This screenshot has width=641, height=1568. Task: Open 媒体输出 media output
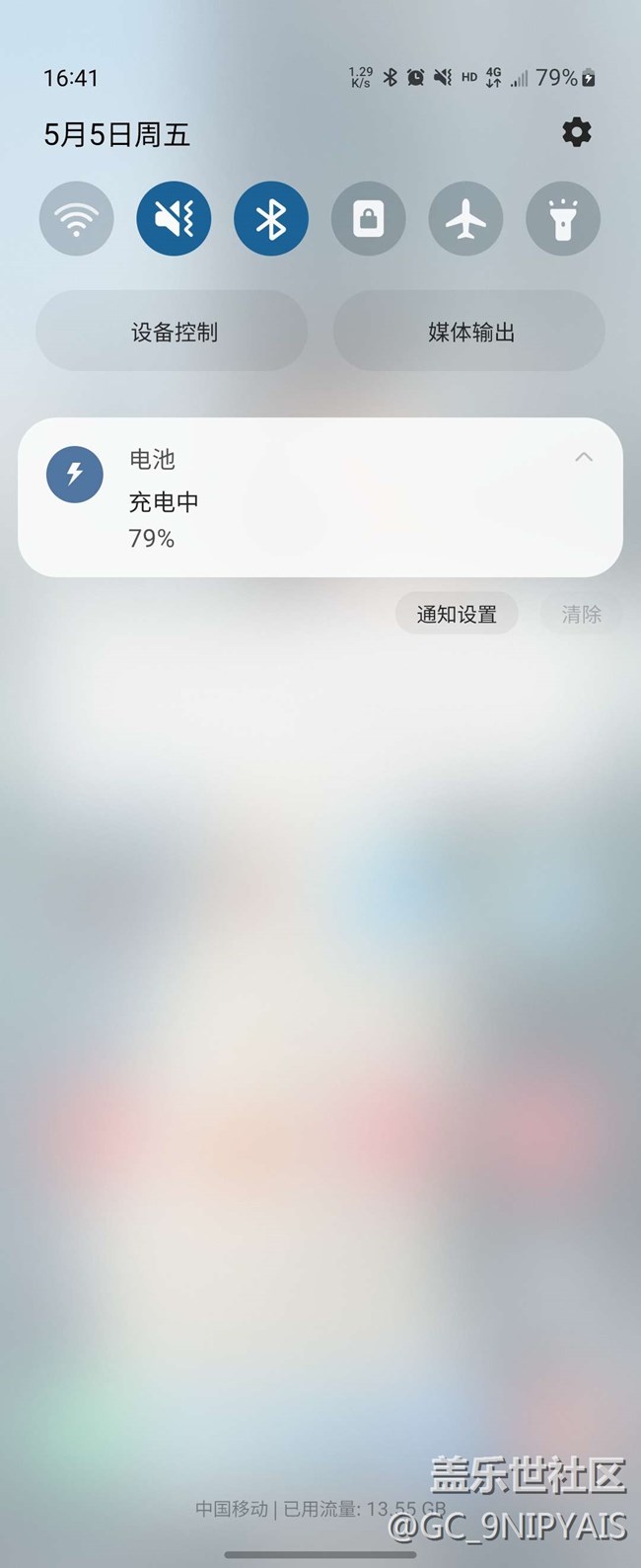[x=469, y=332]
